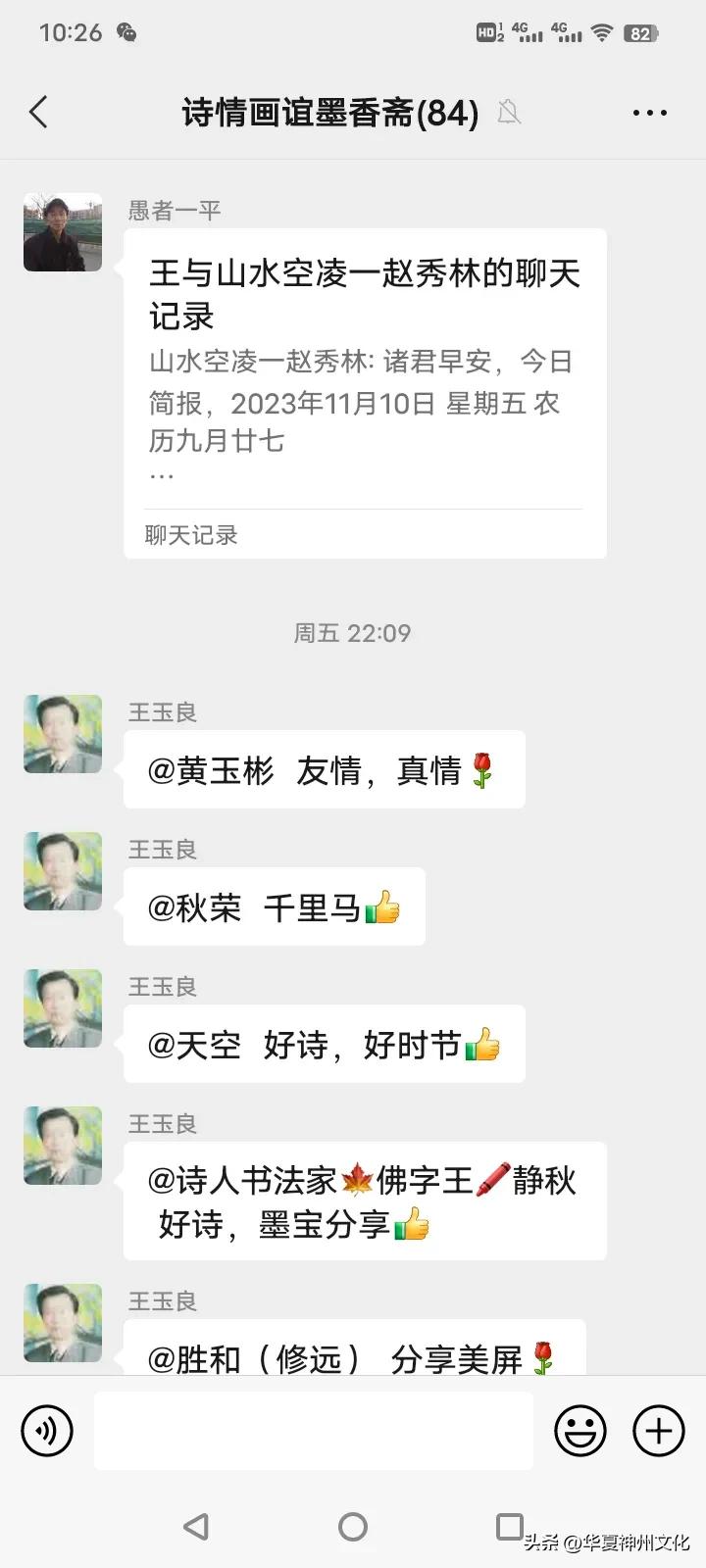Open the emoji picker in the chat bar
This screenshot has width=706, height=1568.
pyautogui.click(x=580, y=1430)
